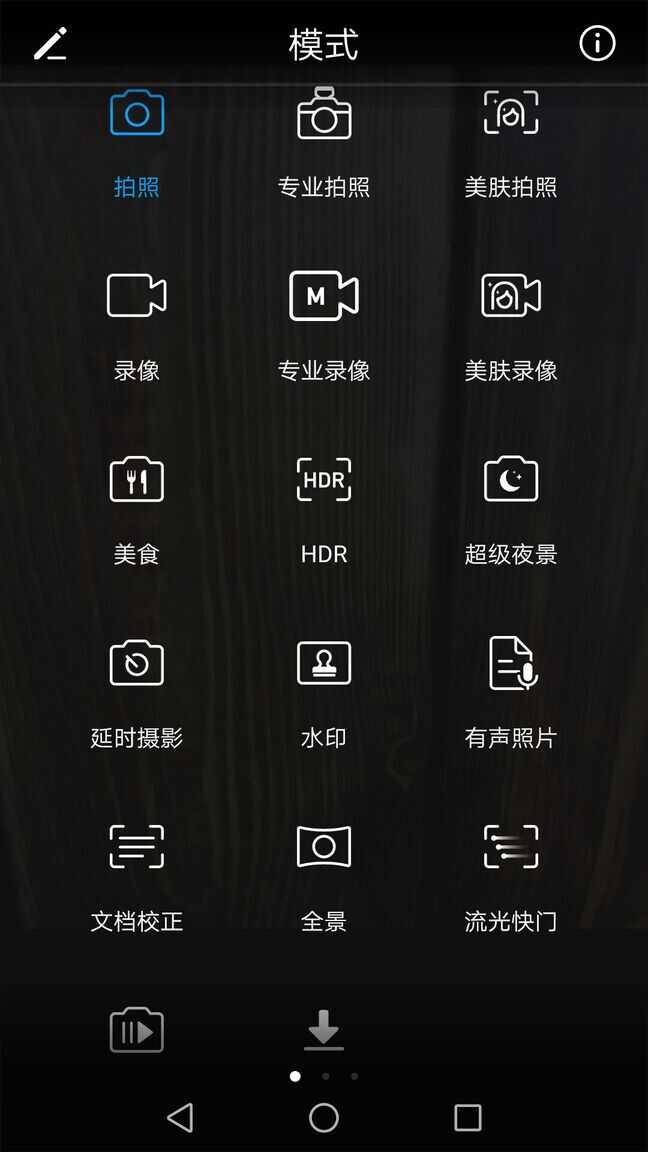Show mode information via the info icon

click(x=597, y=44)
